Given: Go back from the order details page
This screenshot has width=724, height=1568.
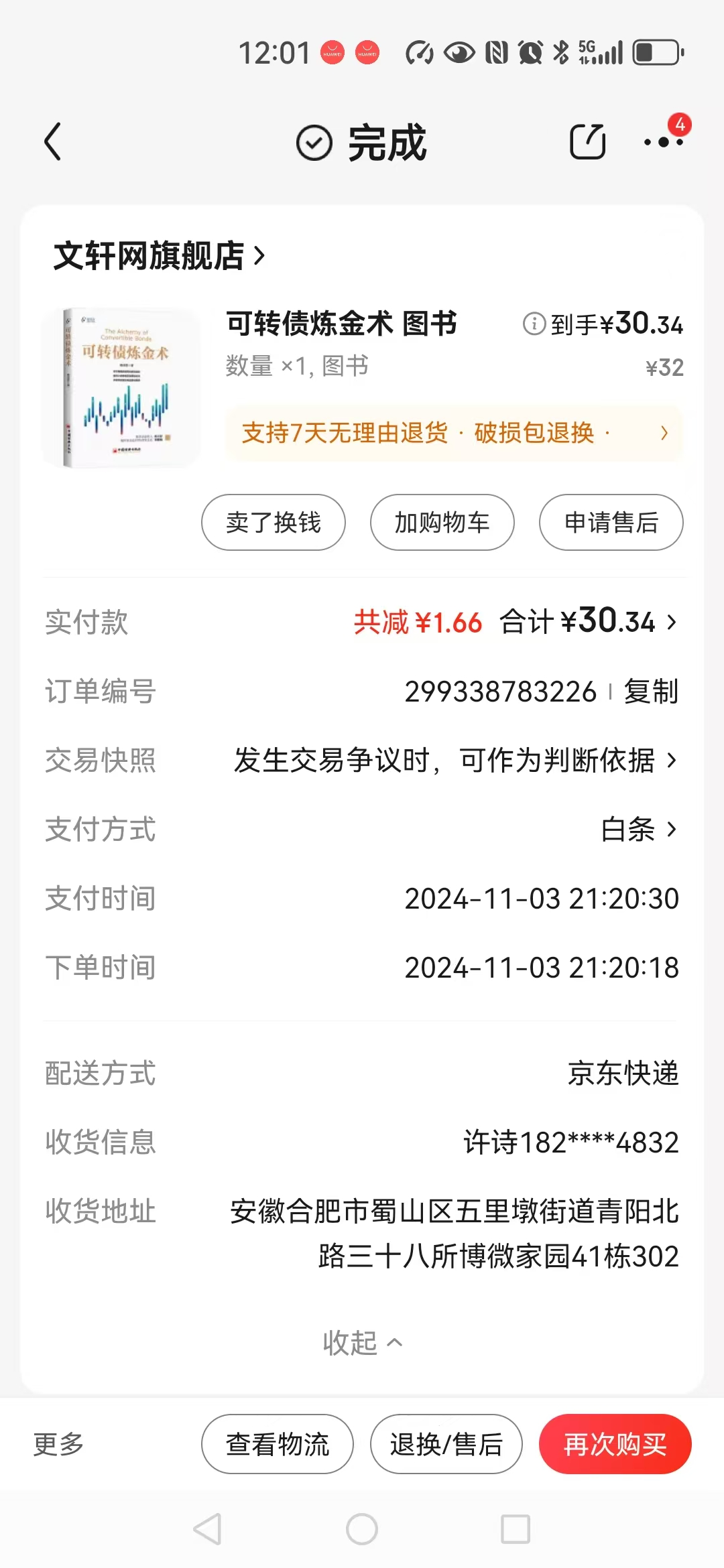Looking at the screenshot, I should tap(53, 142).
